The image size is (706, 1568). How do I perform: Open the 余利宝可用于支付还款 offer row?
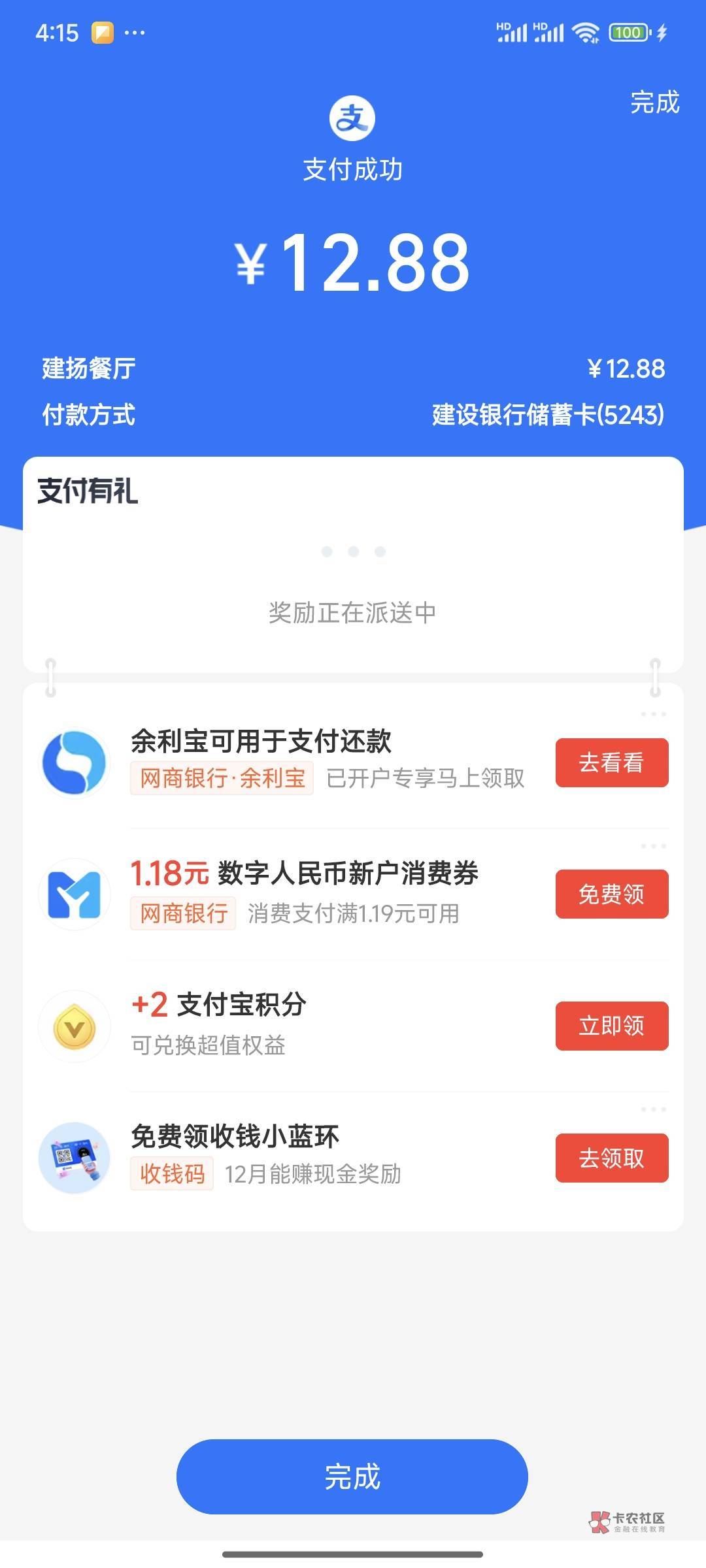353,762
